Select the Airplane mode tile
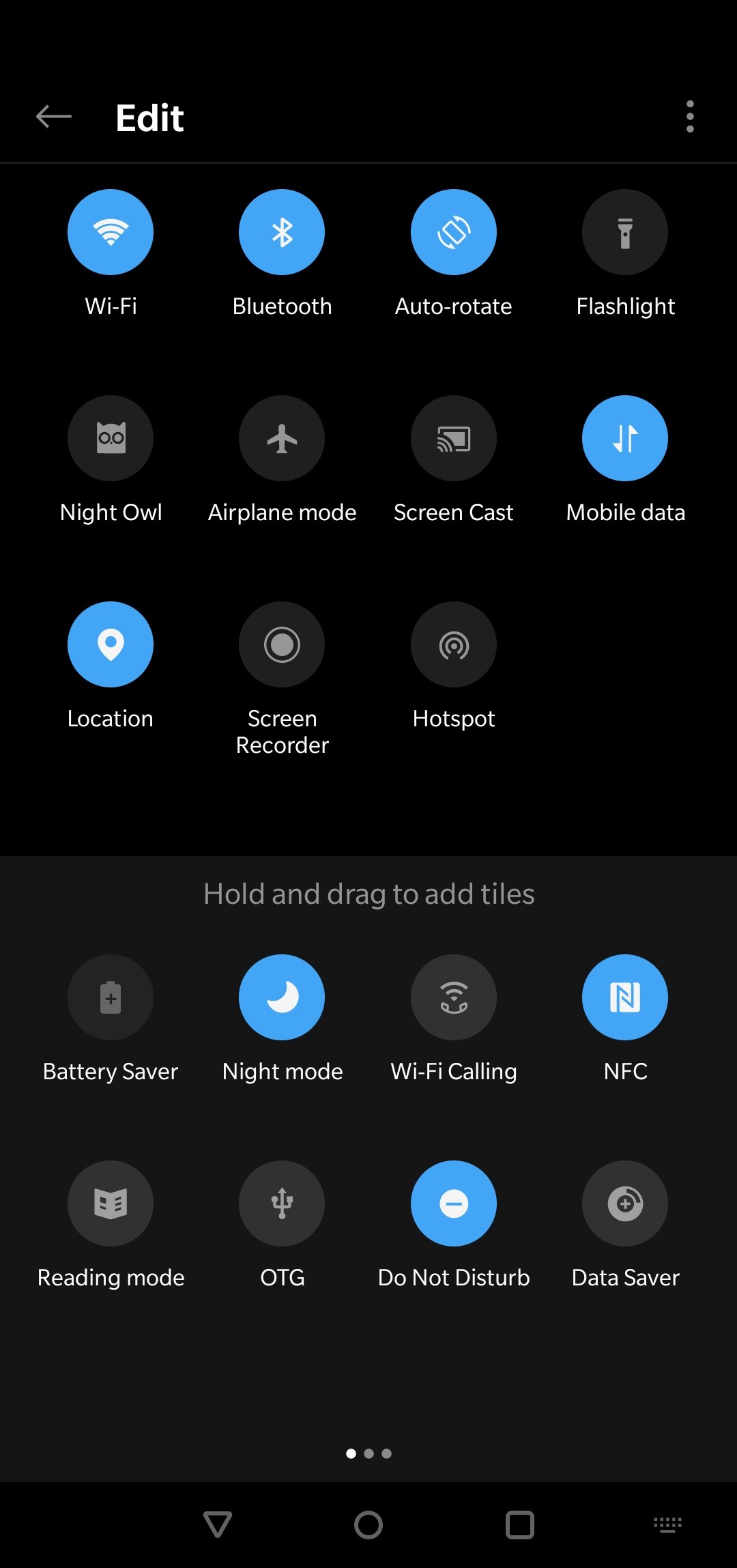The image size is (737, 1568). point(282,438)
